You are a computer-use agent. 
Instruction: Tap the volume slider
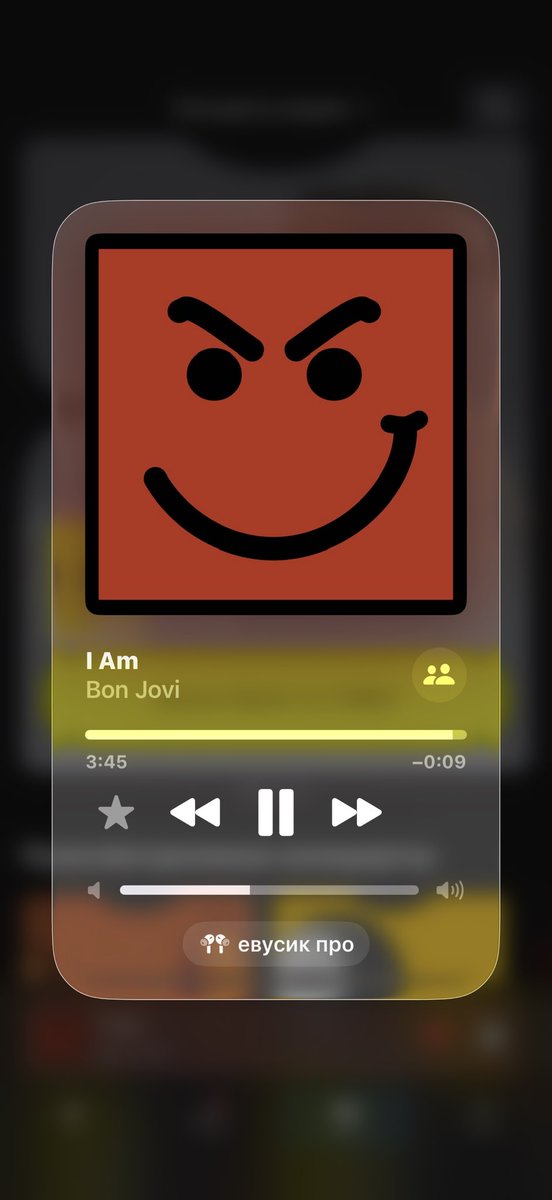[269, 890]
